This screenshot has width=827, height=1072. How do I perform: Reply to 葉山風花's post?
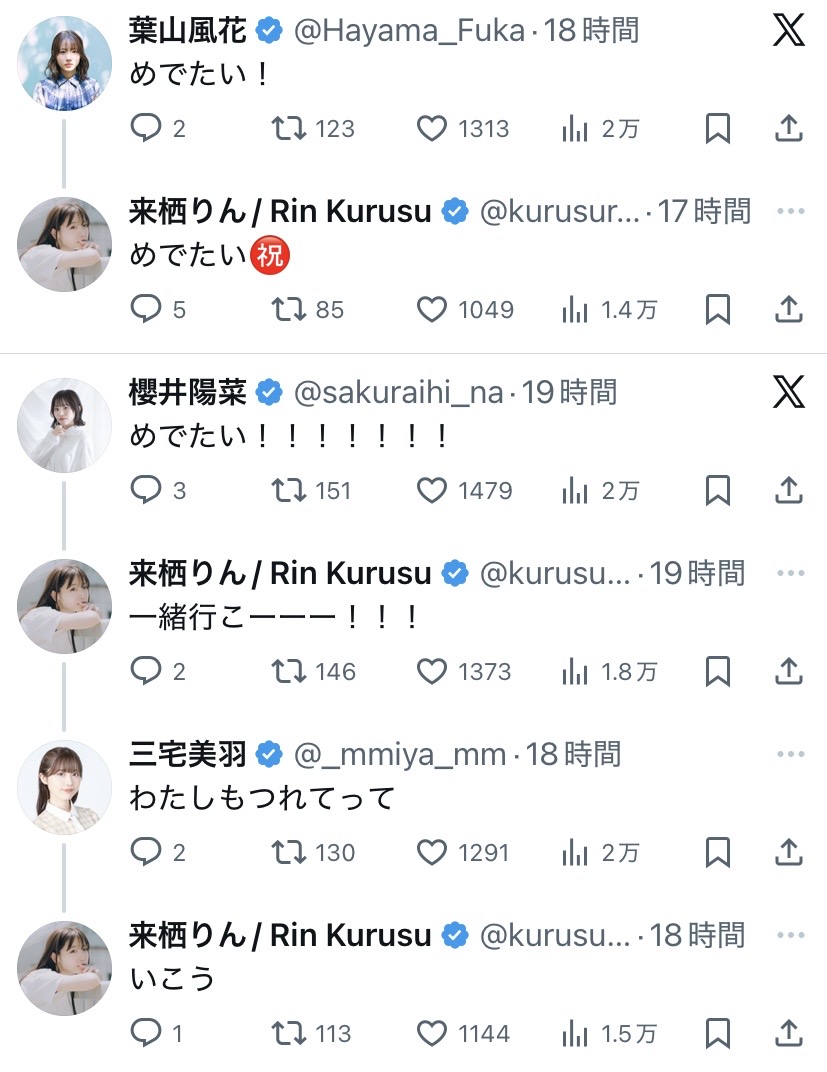coord(147,129)
